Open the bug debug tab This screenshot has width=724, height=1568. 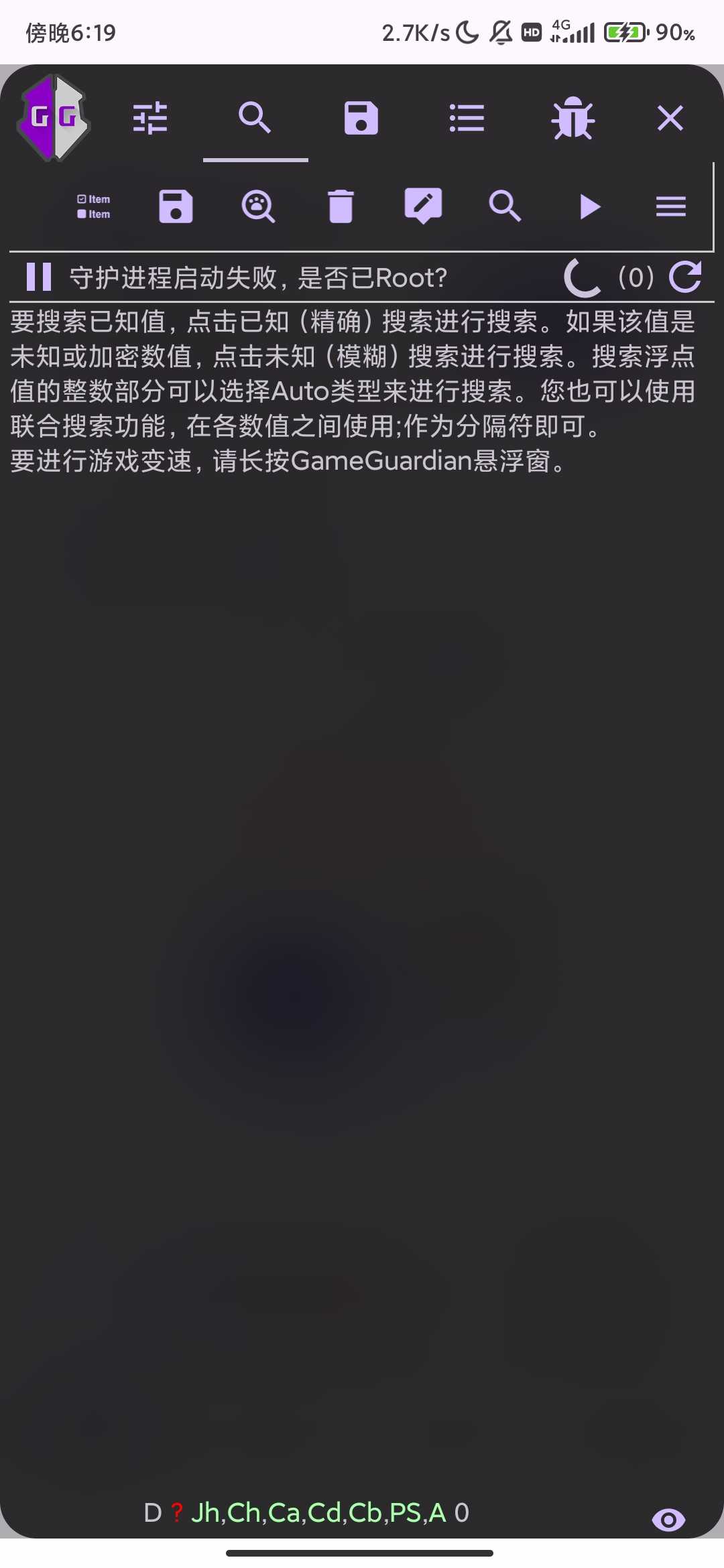click(x=572, y=119)
